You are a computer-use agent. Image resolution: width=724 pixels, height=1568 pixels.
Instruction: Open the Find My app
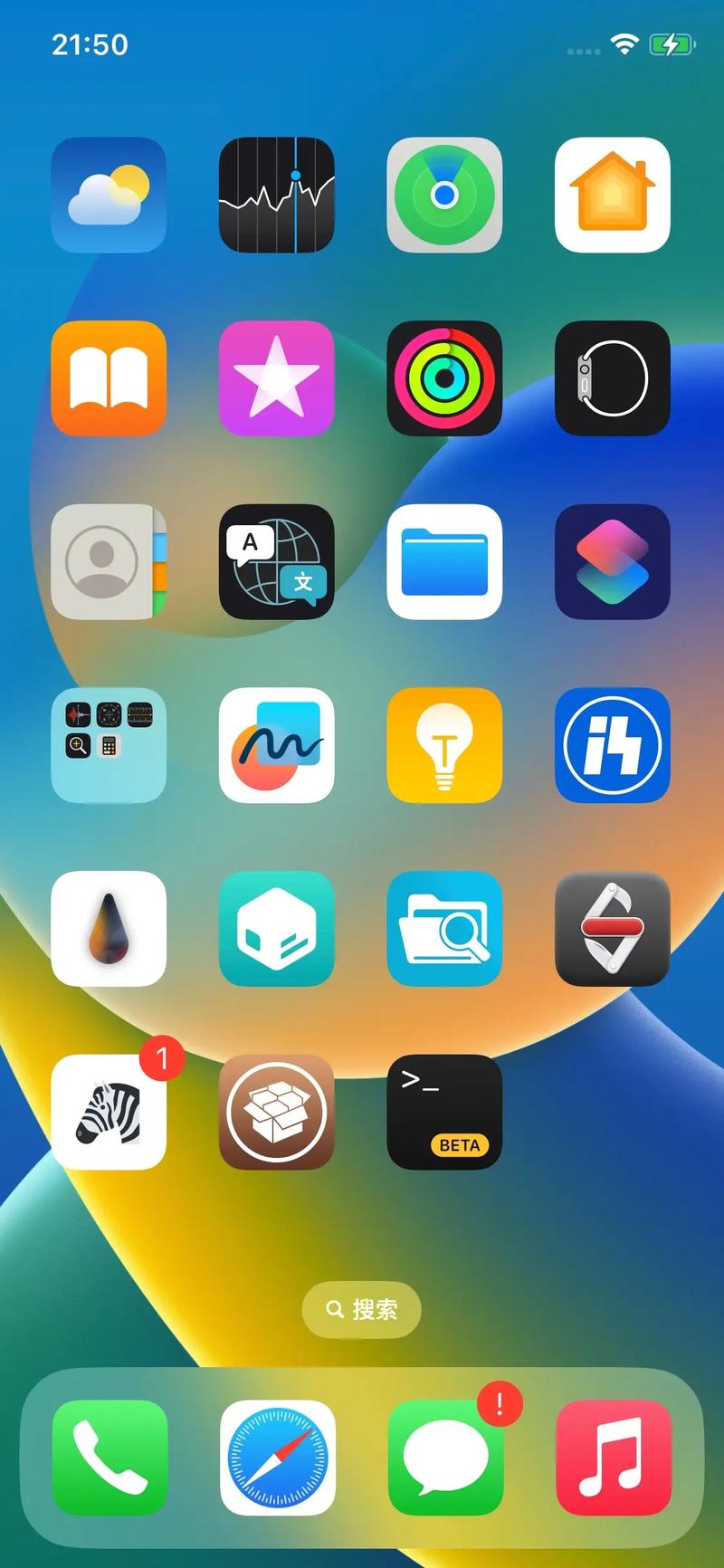[x=444, y=195]
